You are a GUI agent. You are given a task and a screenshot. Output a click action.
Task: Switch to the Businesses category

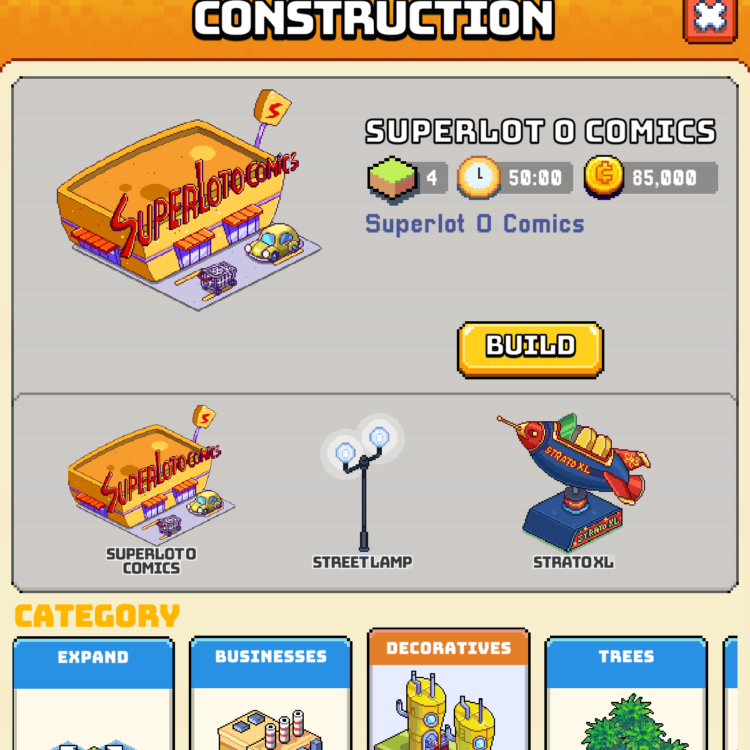click(x=270, y=694)
